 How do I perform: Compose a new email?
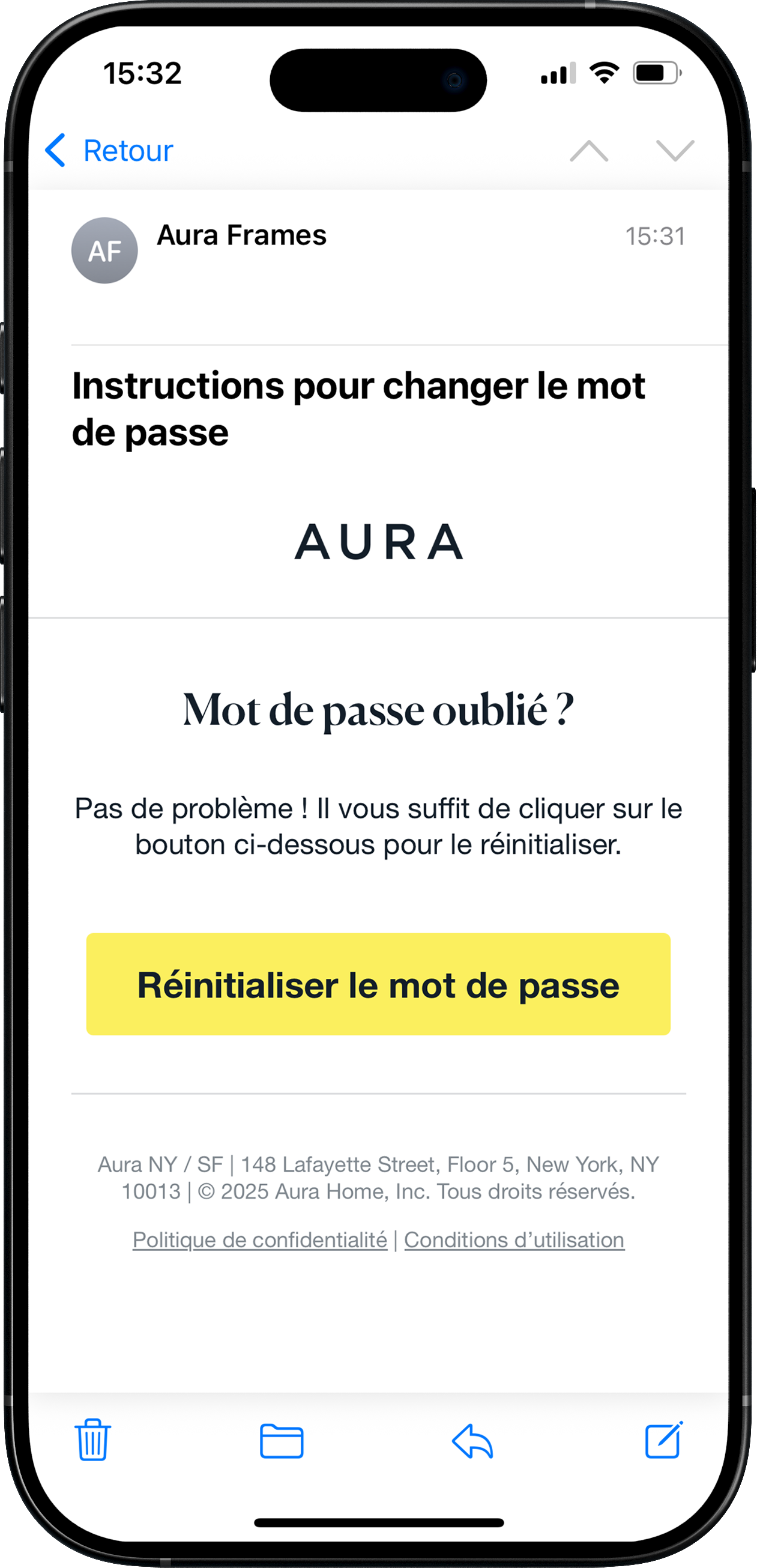[663, 1440]
